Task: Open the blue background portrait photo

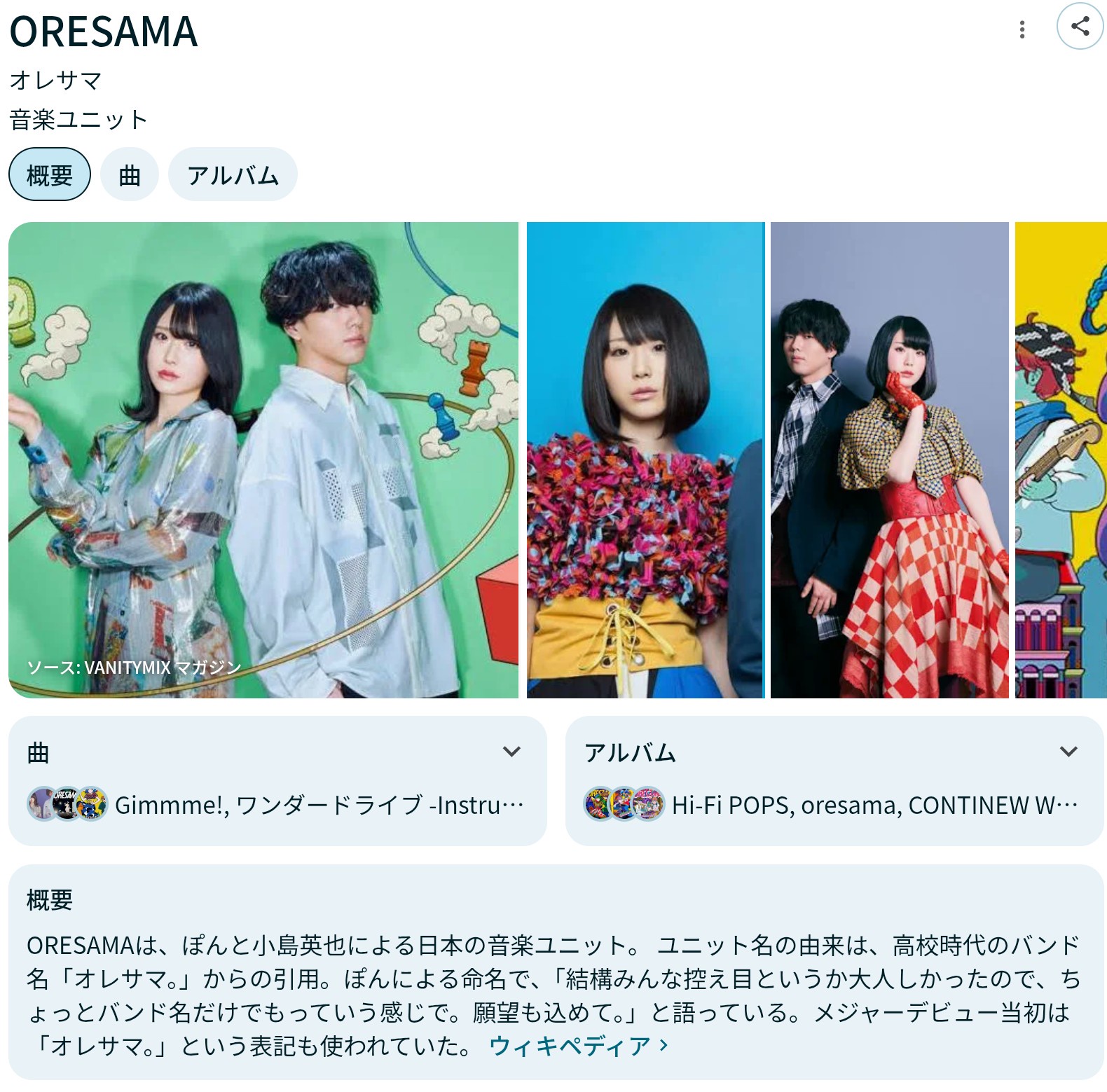Action: (645, 459)
